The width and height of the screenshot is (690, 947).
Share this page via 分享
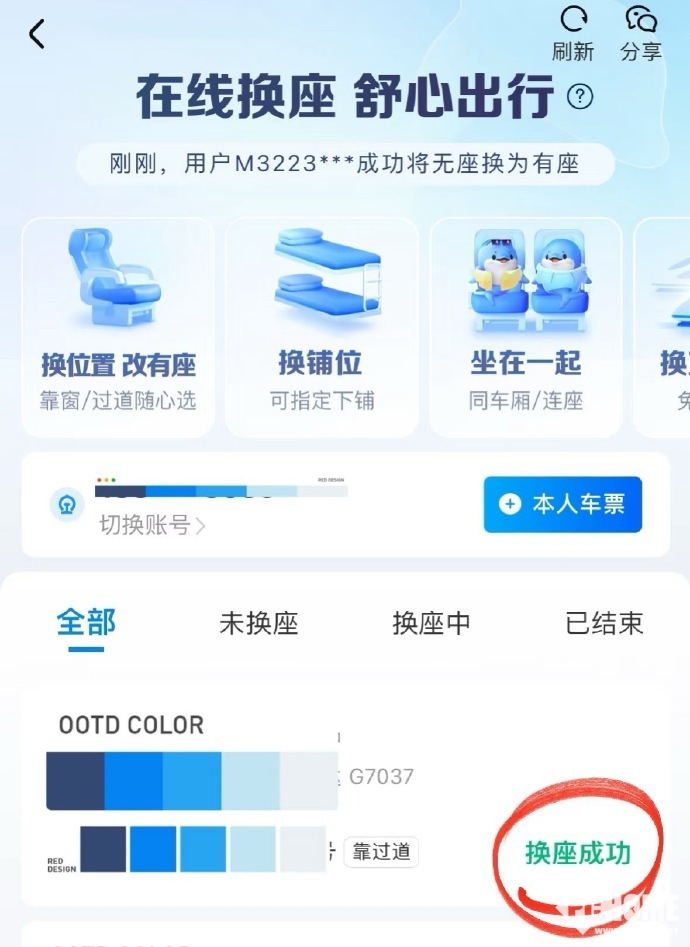pyautogui.click(x=641, y=34)
